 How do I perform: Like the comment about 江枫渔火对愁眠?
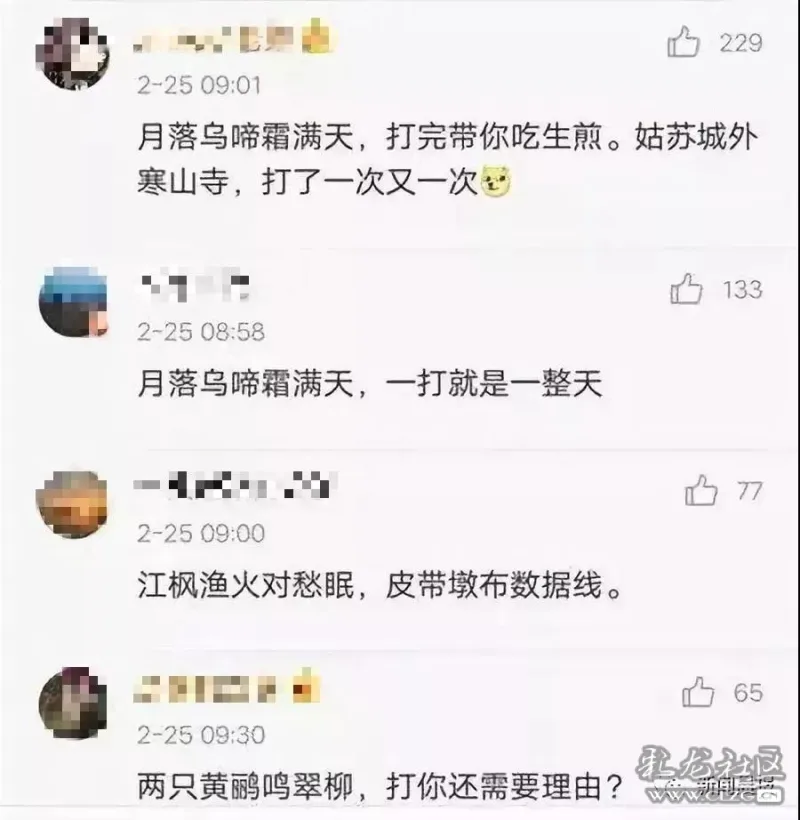click(701, 491)
